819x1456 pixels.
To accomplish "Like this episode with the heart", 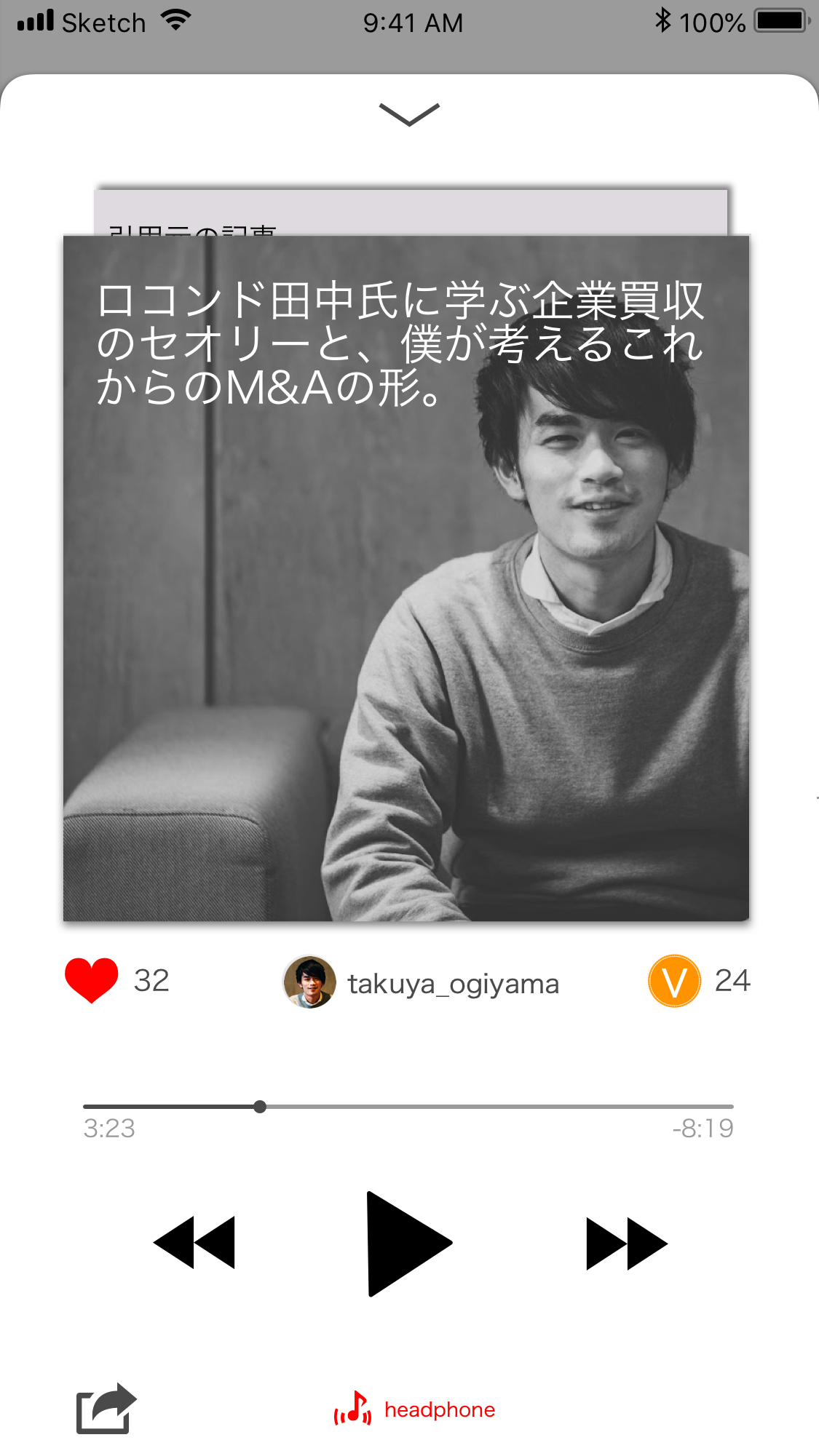I will click(x=92, y=980).
